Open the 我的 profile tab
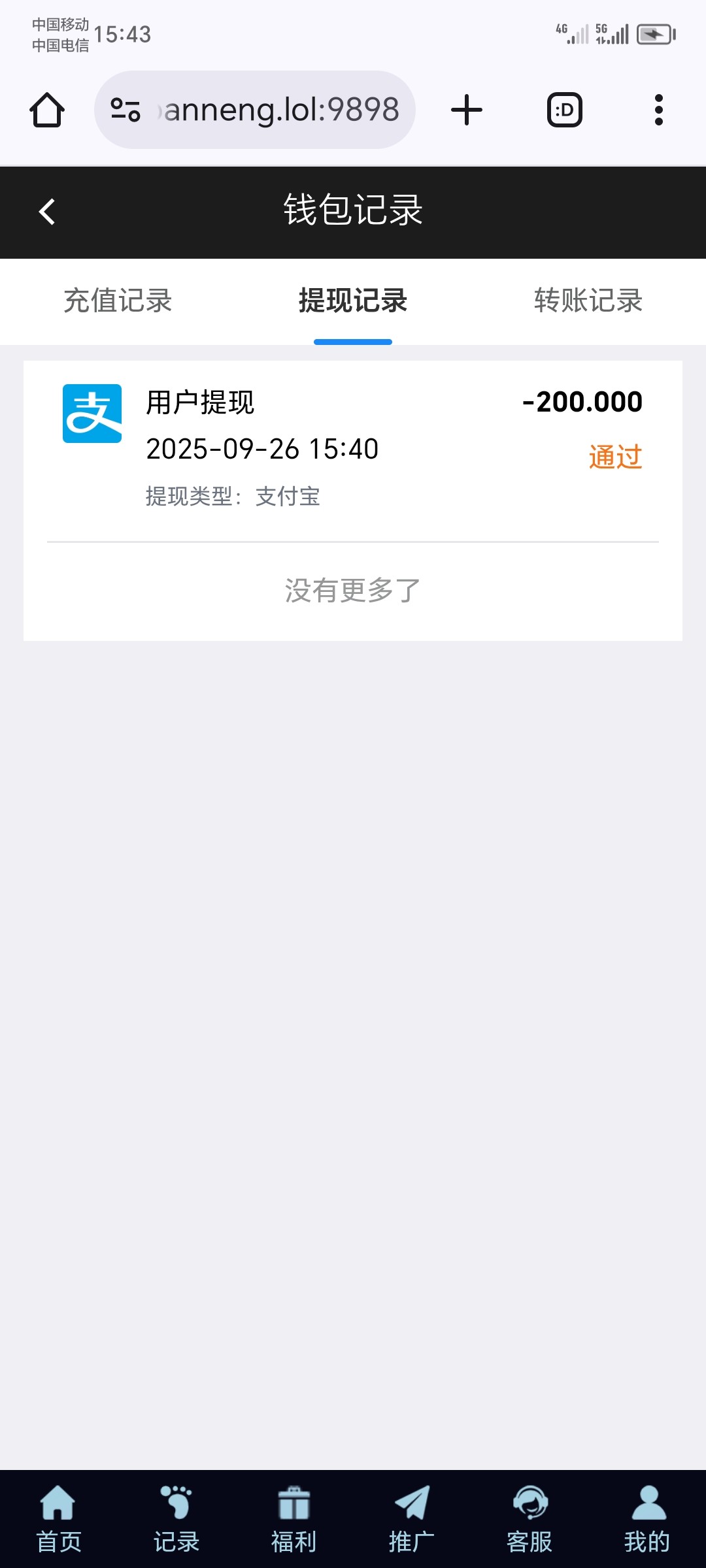Screen dimensions: 706x1568 point(647,1519)
